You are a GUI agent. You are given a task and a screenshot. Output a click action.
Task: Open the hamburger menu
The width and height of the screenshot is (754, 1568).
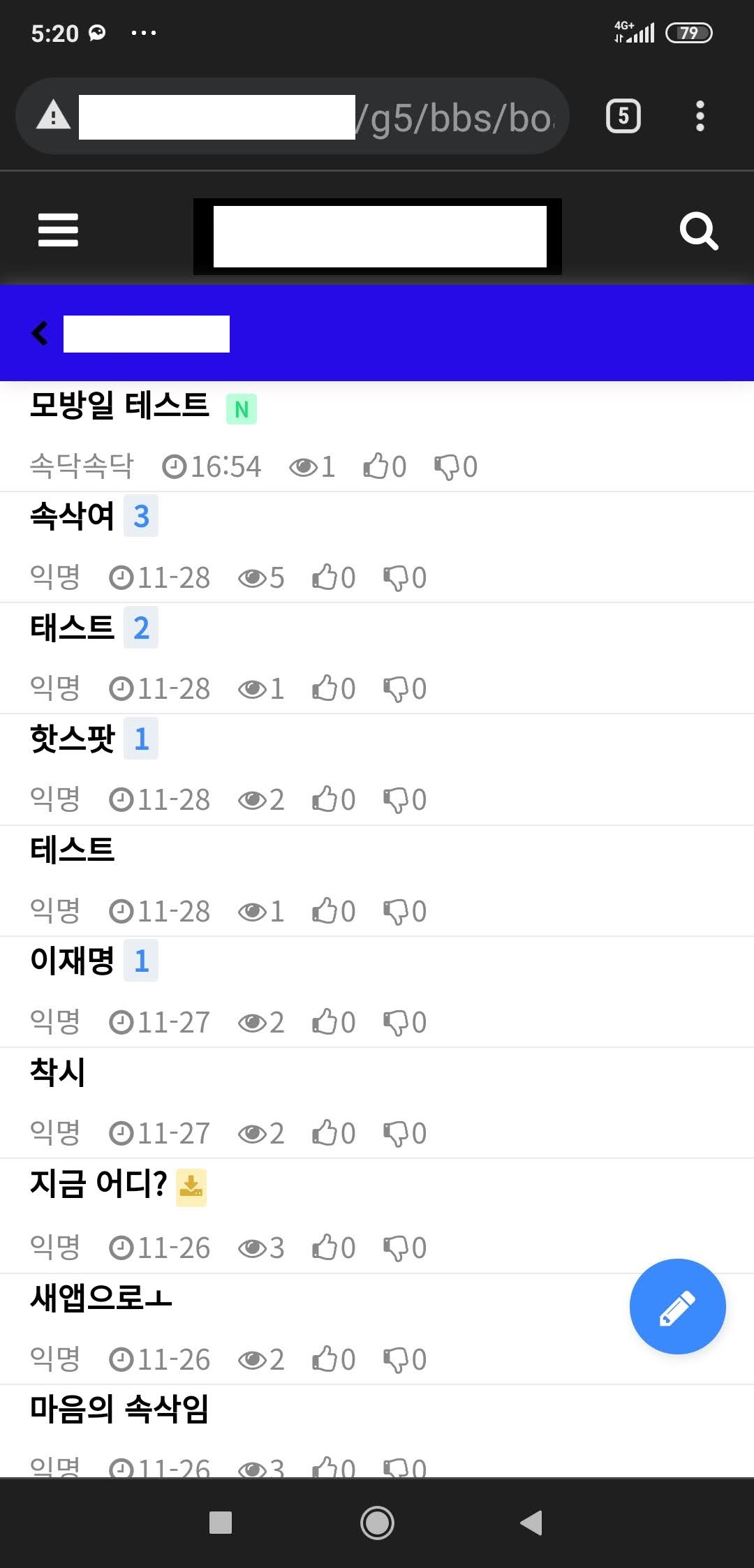[58, 230]
